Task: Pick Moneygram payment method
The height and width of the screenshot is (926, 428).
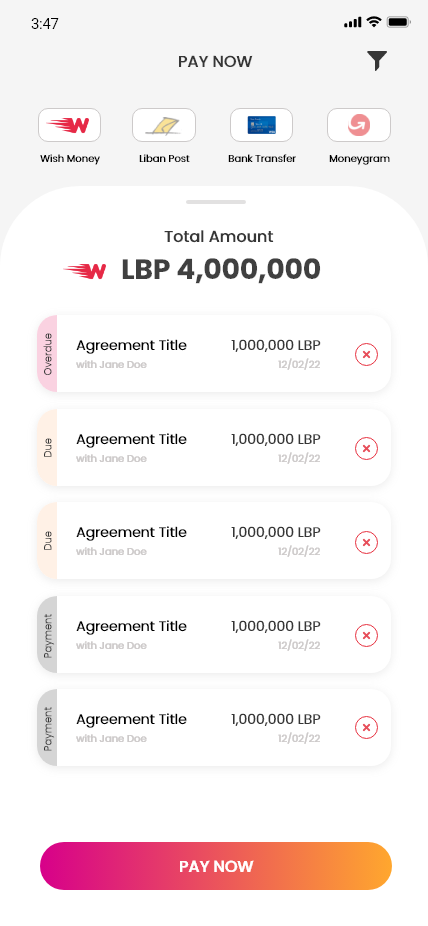Action: click(x=359, y=125)
